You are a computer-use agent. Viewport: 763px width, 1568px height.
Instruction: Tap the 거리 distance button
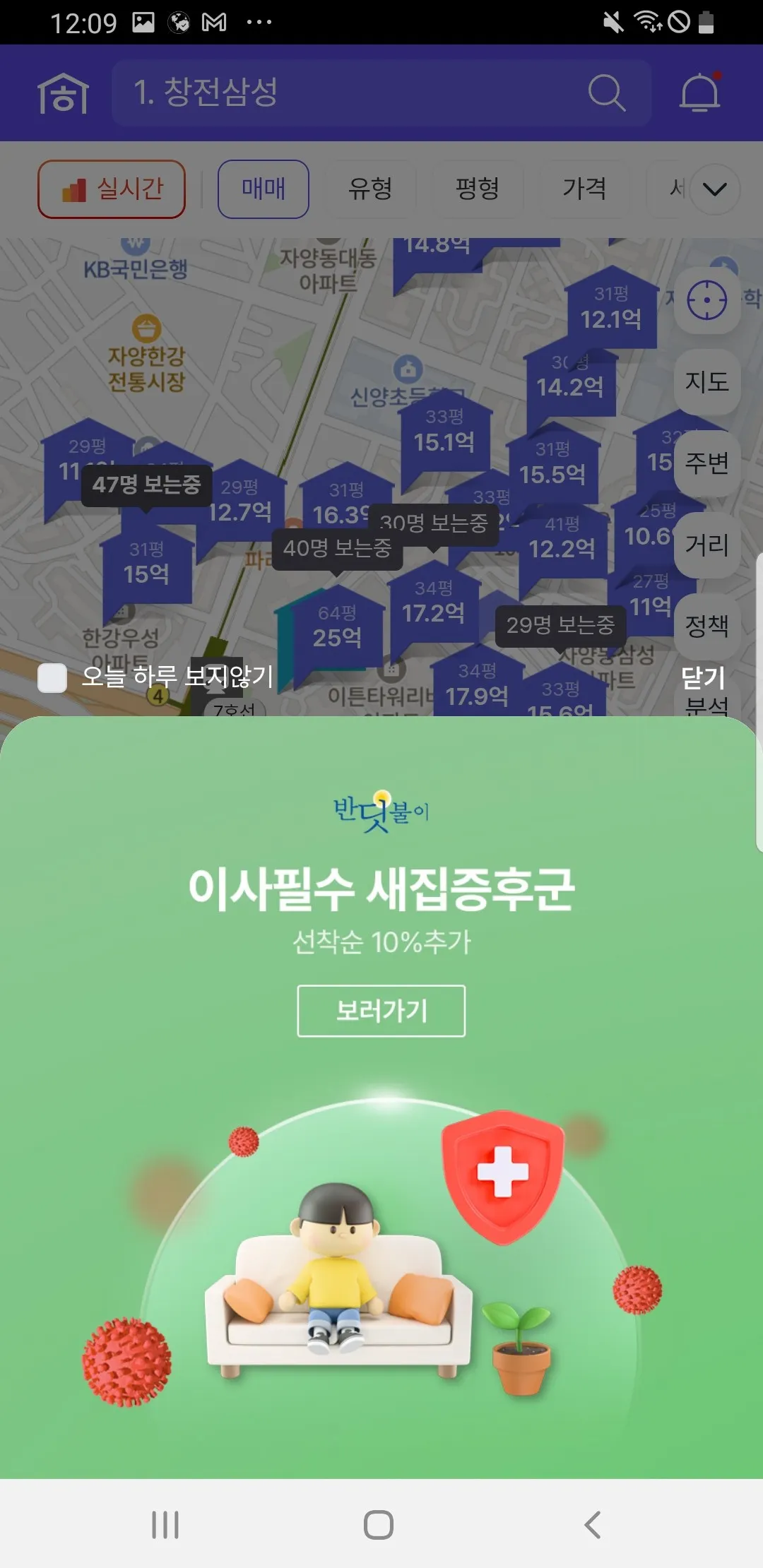(706, 545)
